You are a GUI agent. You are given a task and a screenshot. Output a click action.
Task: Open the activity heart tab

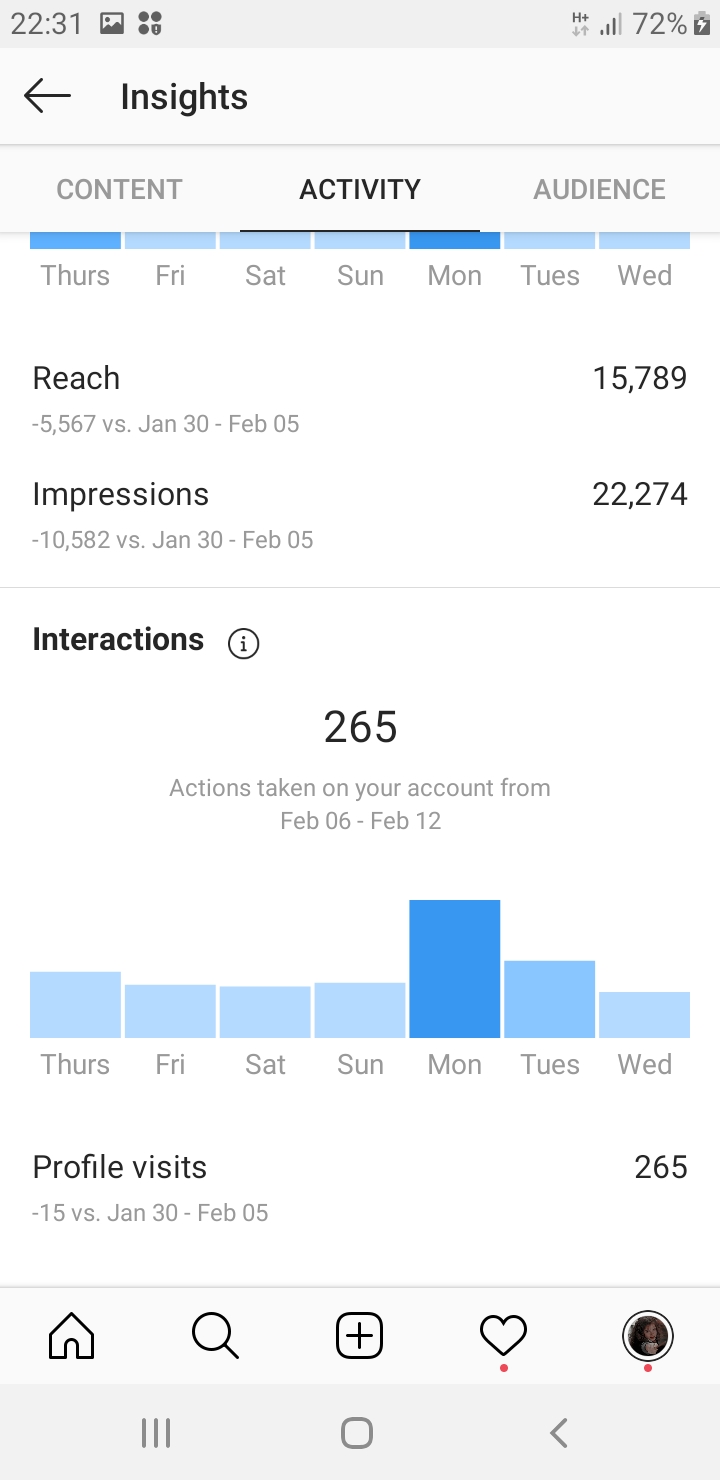coord(503,1336)
